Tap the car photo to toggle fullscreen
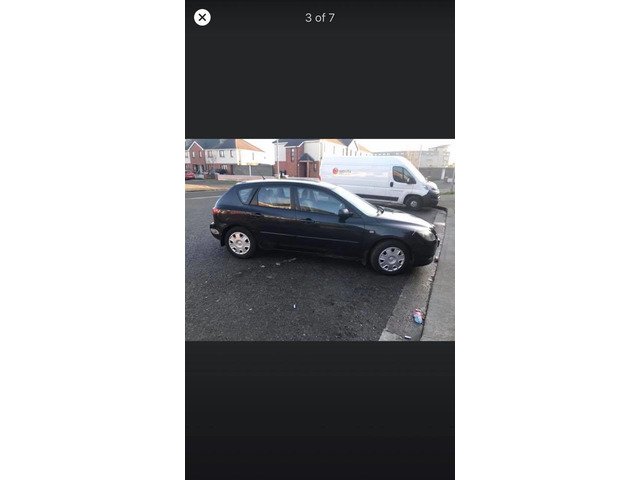This screenshot has height=480, width=640. click(320, 240)
